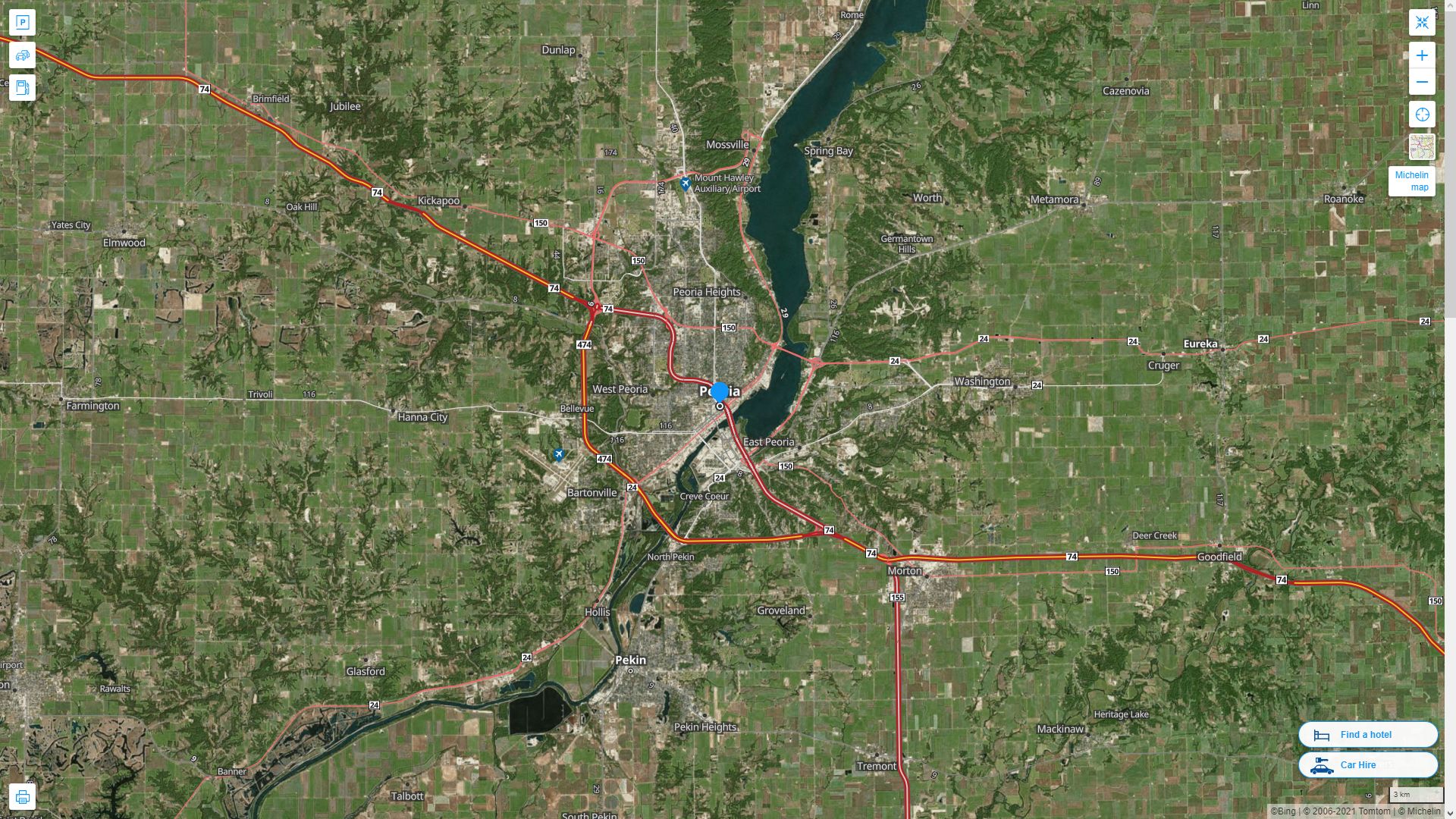Show petrol stations on the map
Viewport: 1456px width, 819px height.
22,88
